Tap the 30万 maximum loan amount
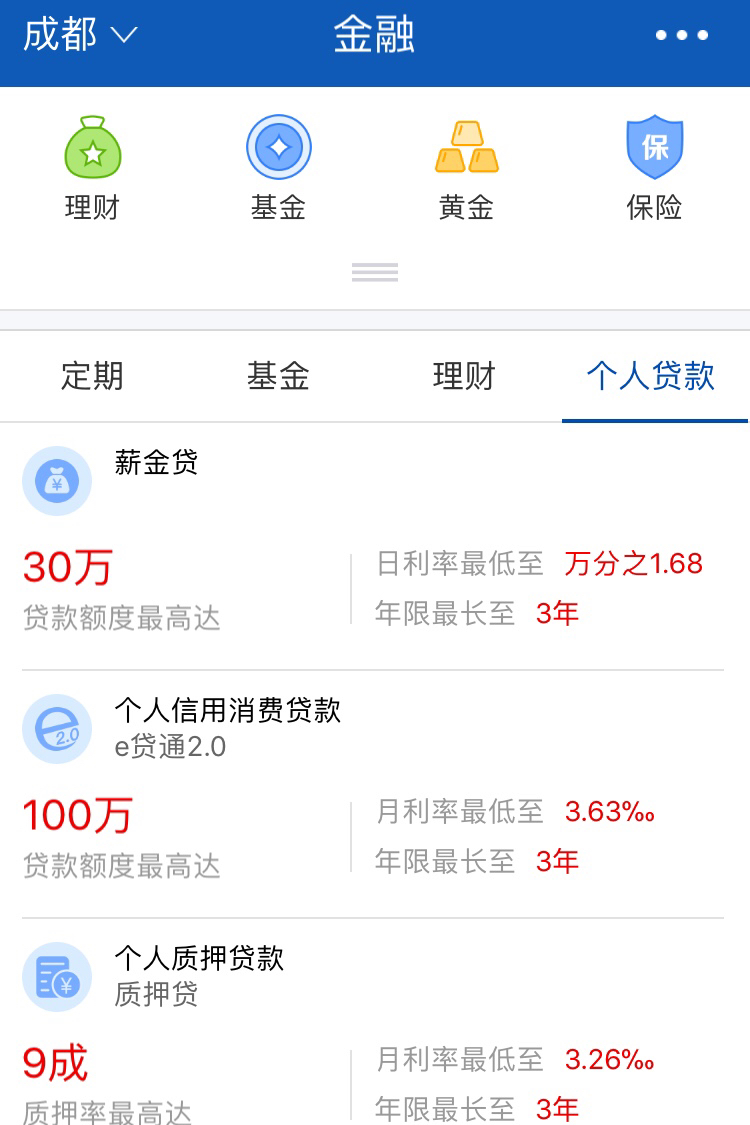 pyautogui.click(x=67, y=566)
